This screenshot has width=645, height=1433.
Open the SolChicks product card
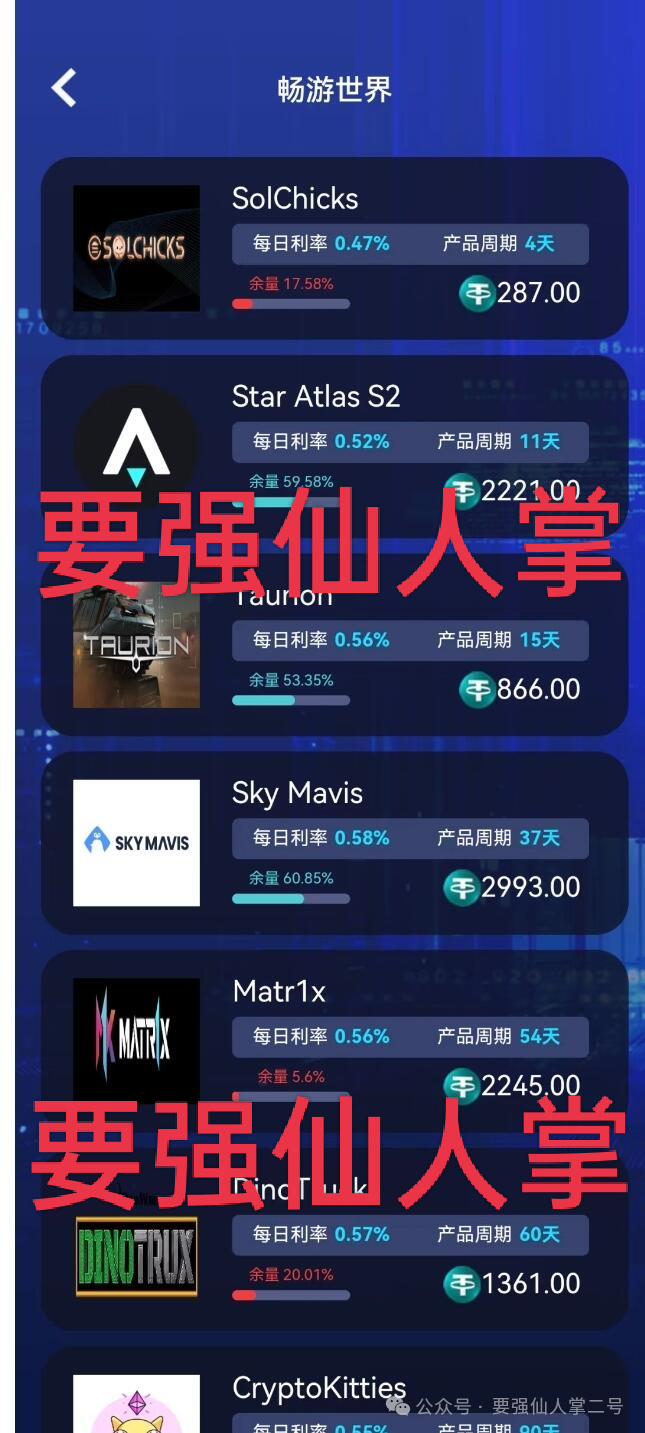[334, 248]
